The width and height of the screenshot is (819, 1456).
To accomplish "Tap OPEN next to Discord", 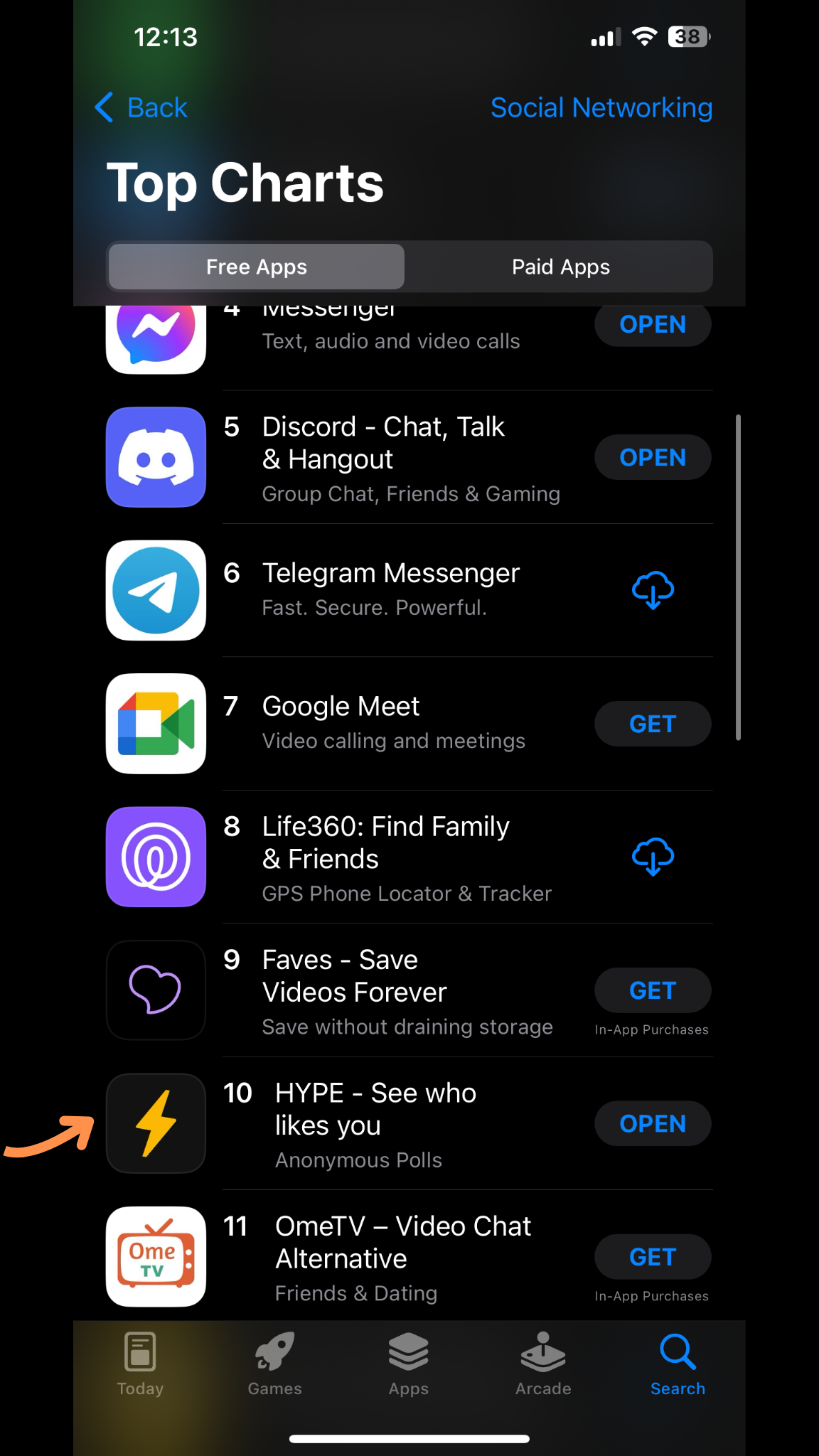I will (653, 457).
